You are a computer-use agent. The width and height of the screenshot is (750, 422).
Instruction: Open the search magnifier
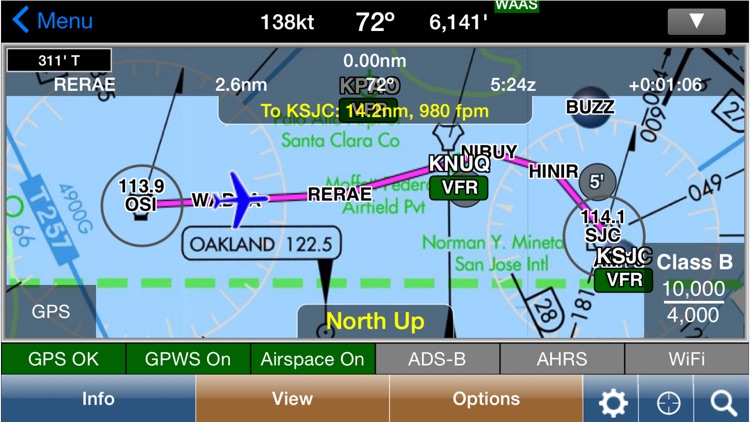click(723, 402)
